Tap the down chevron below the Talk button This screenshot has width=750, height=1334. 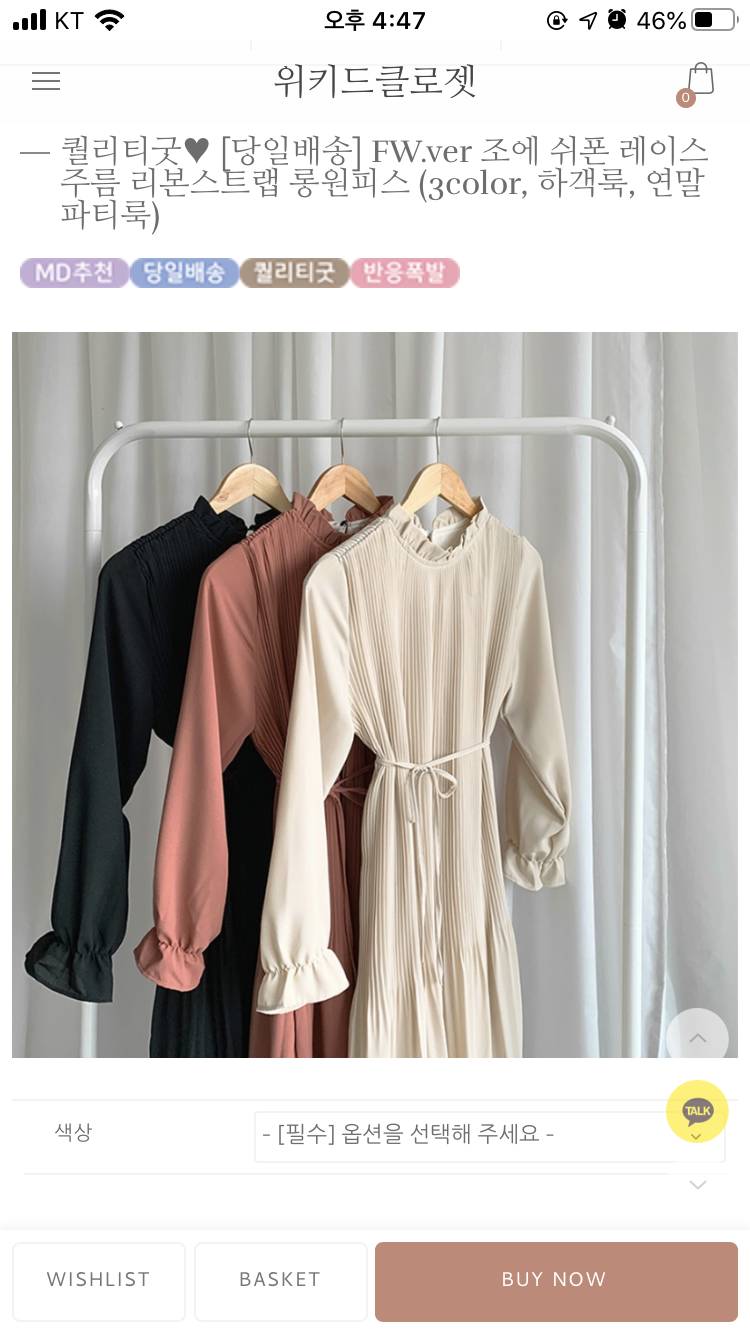(x=698, y=1185)
